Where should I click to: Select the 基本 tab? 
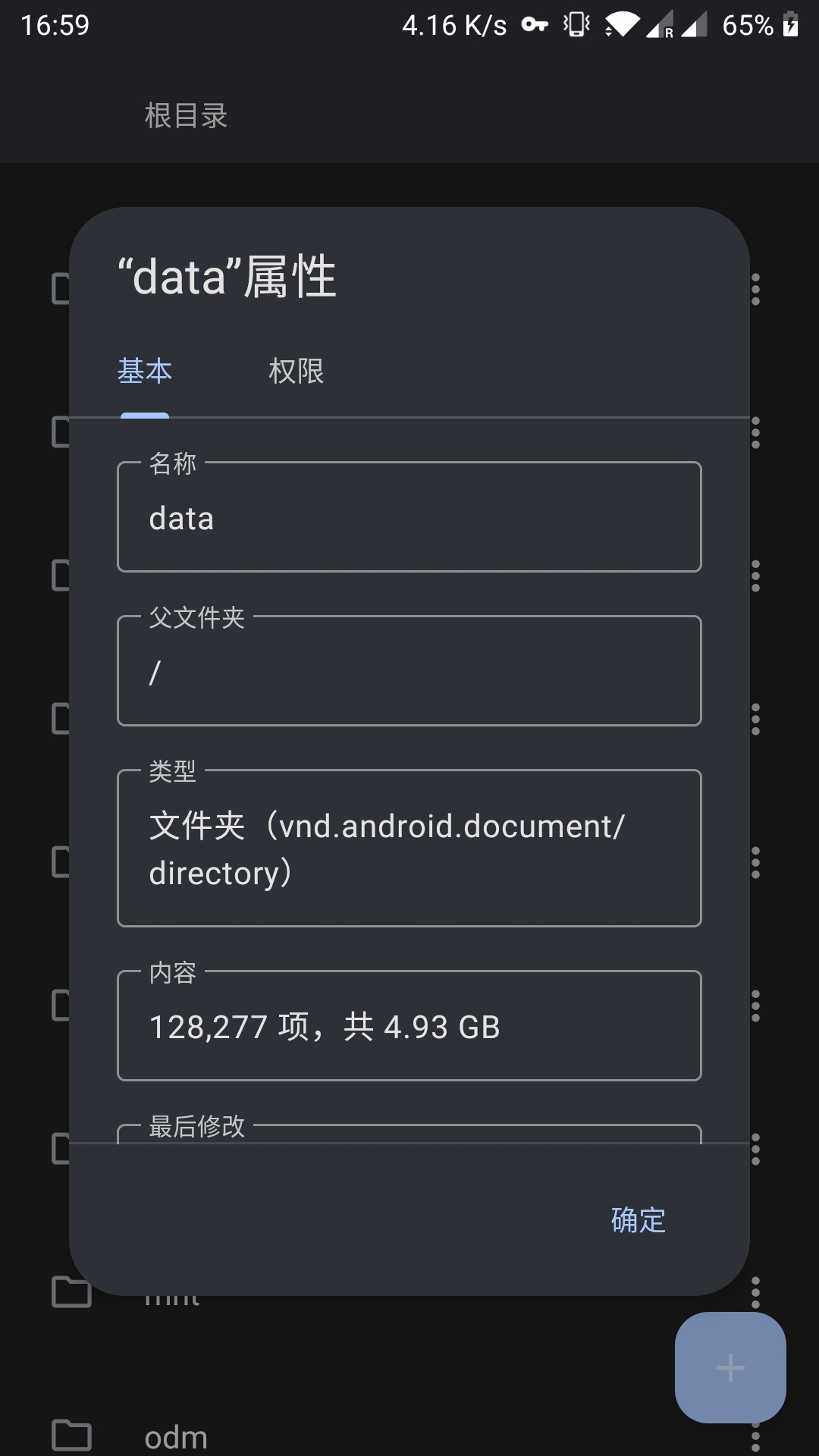145,372
